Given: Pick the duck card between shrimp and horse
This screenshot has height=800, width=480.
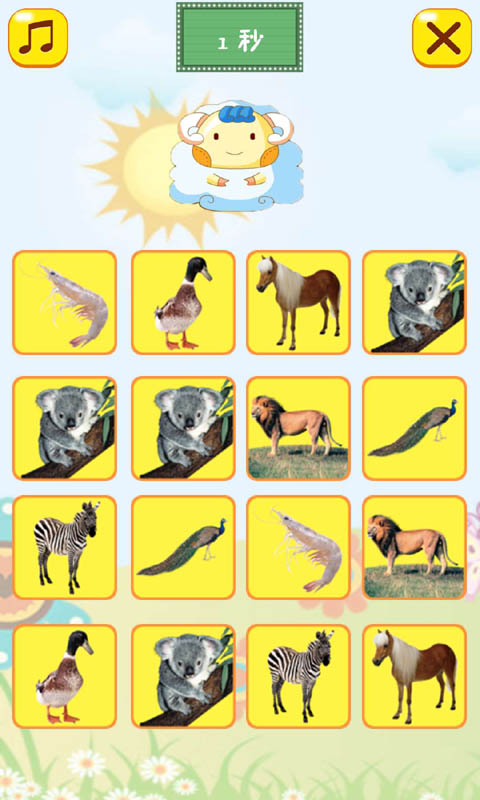Looking at the screenshot, I should 183,303.
